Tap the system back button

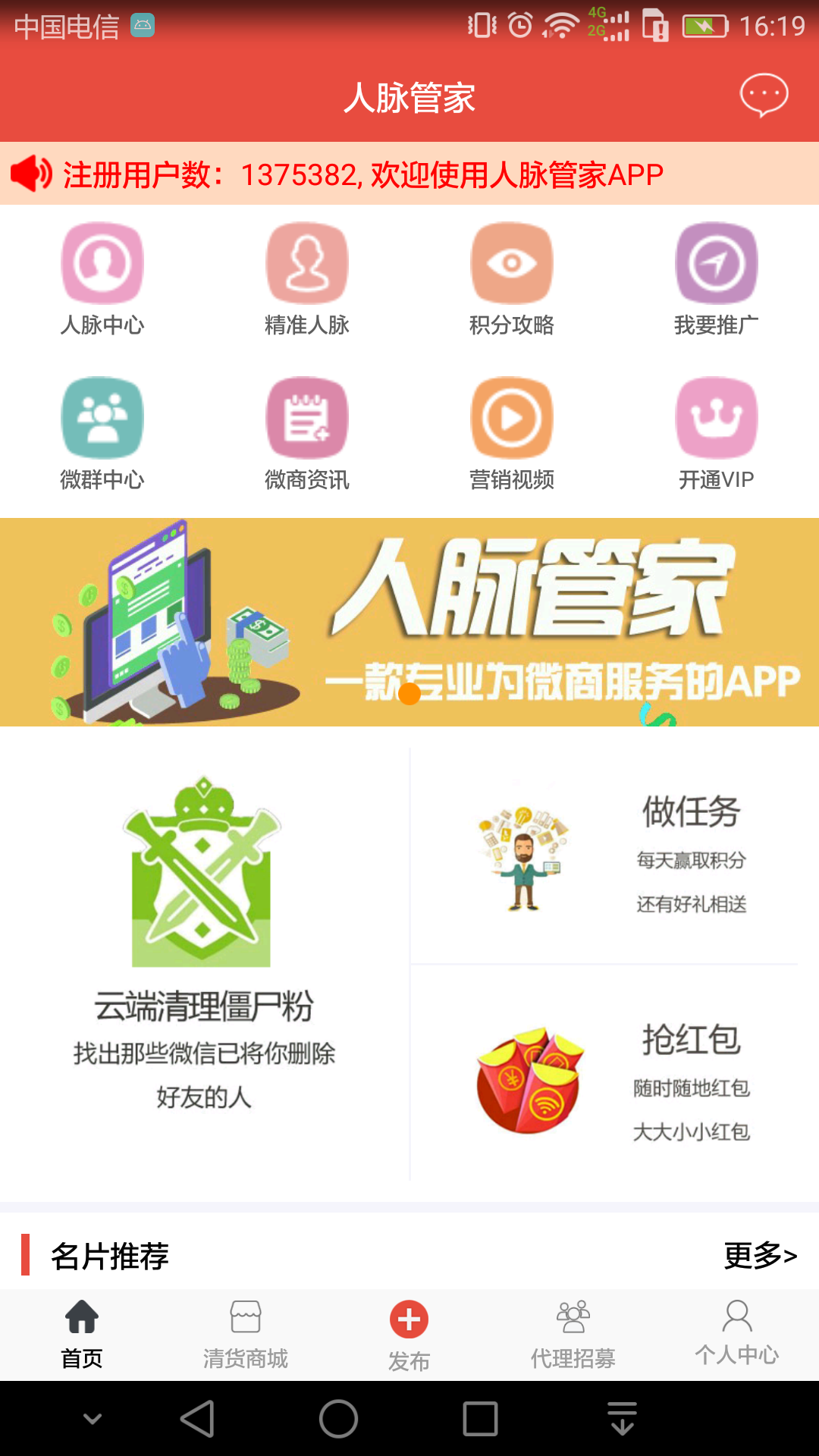198,1419
